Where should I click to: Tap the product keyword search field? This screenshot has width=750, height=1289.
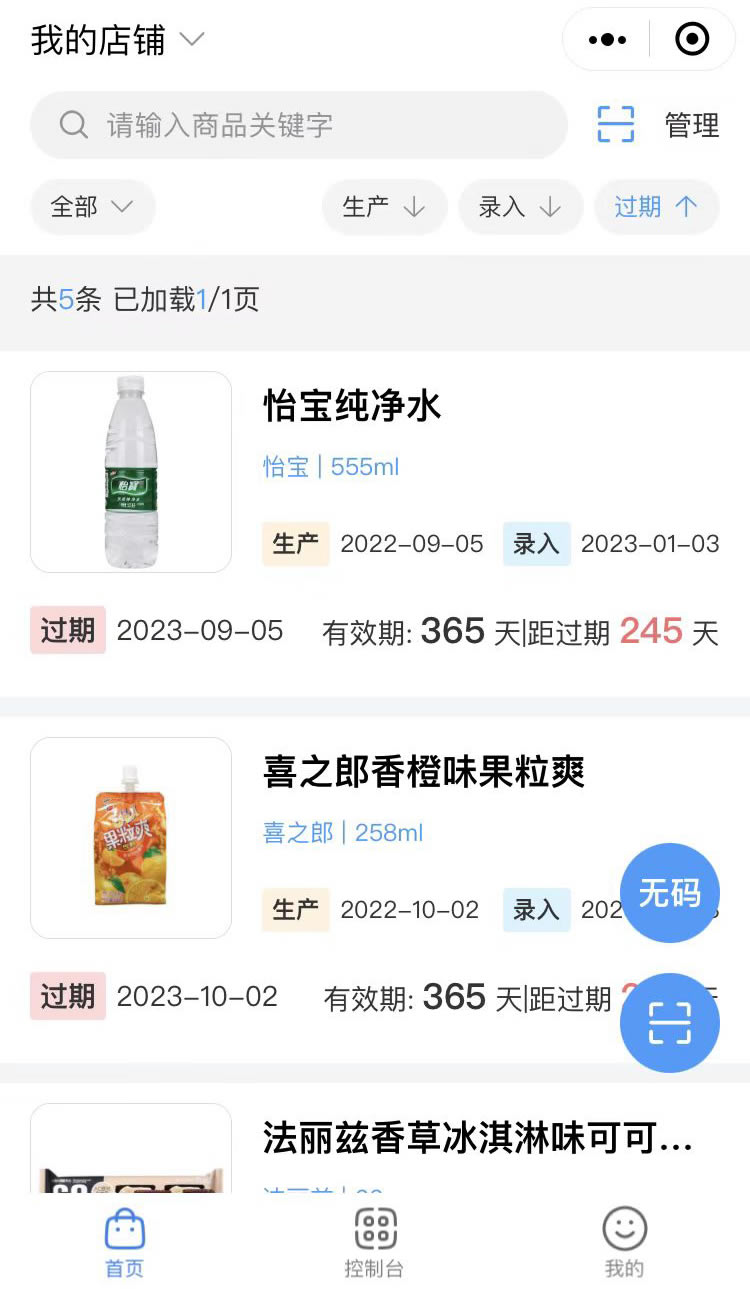click(x=299, y=125)
